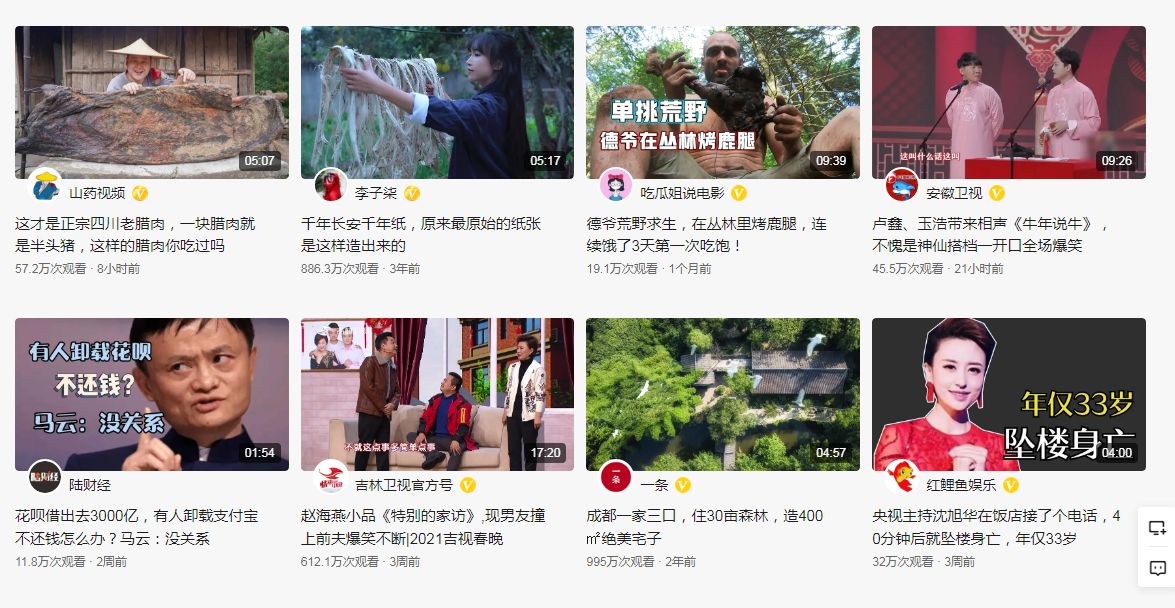1175x608 pixels.
Task: Go to the 一条 channel
Action: (x=654, y=485)
